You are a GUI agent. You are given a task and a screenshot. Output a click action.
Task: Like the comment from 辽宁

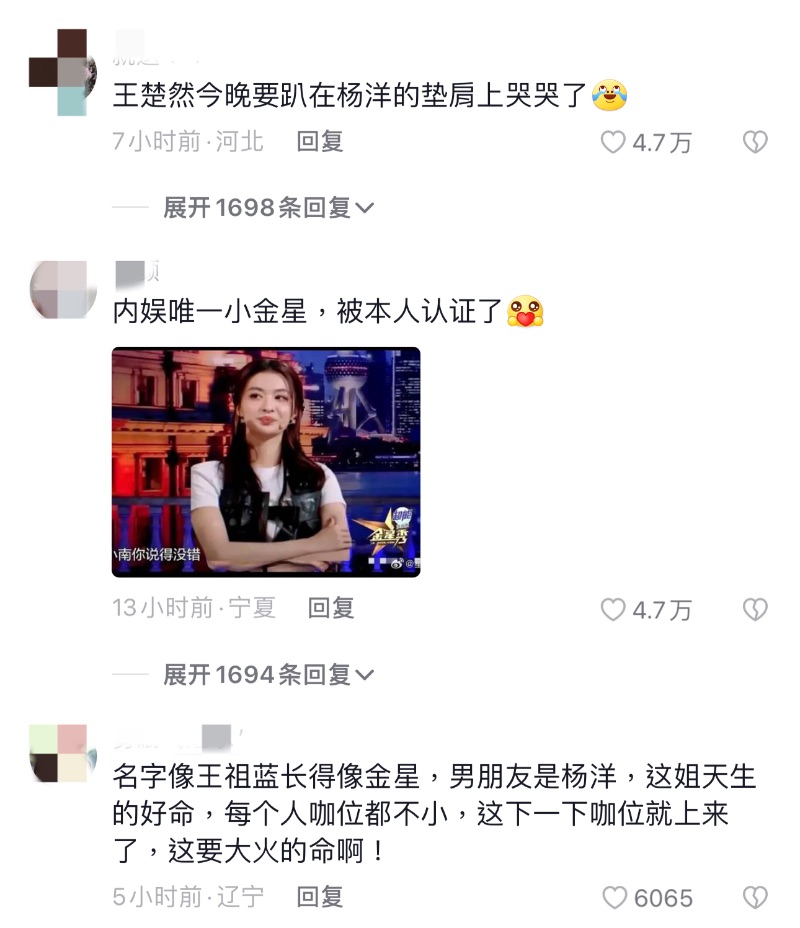point(614,898)
